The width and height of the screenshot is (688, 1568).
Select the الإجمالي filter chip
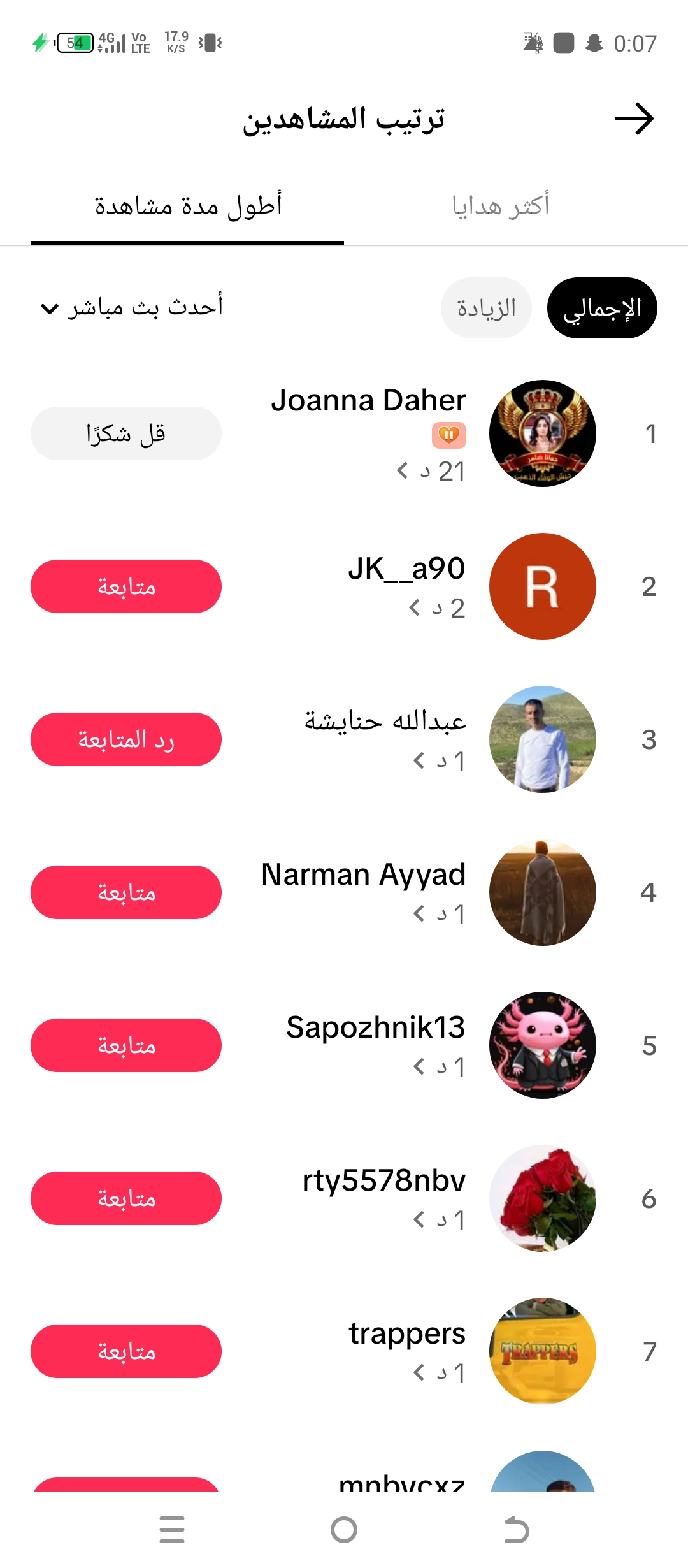click(602, 309)
